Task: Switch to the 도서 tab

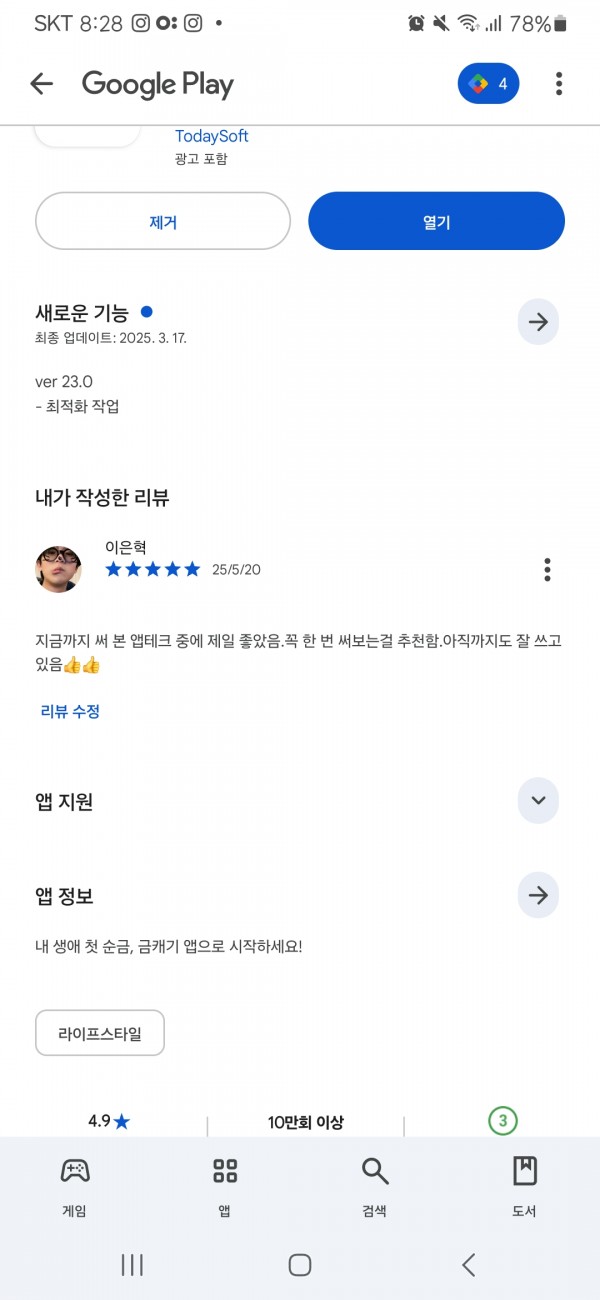Action: click(525, 1187)
